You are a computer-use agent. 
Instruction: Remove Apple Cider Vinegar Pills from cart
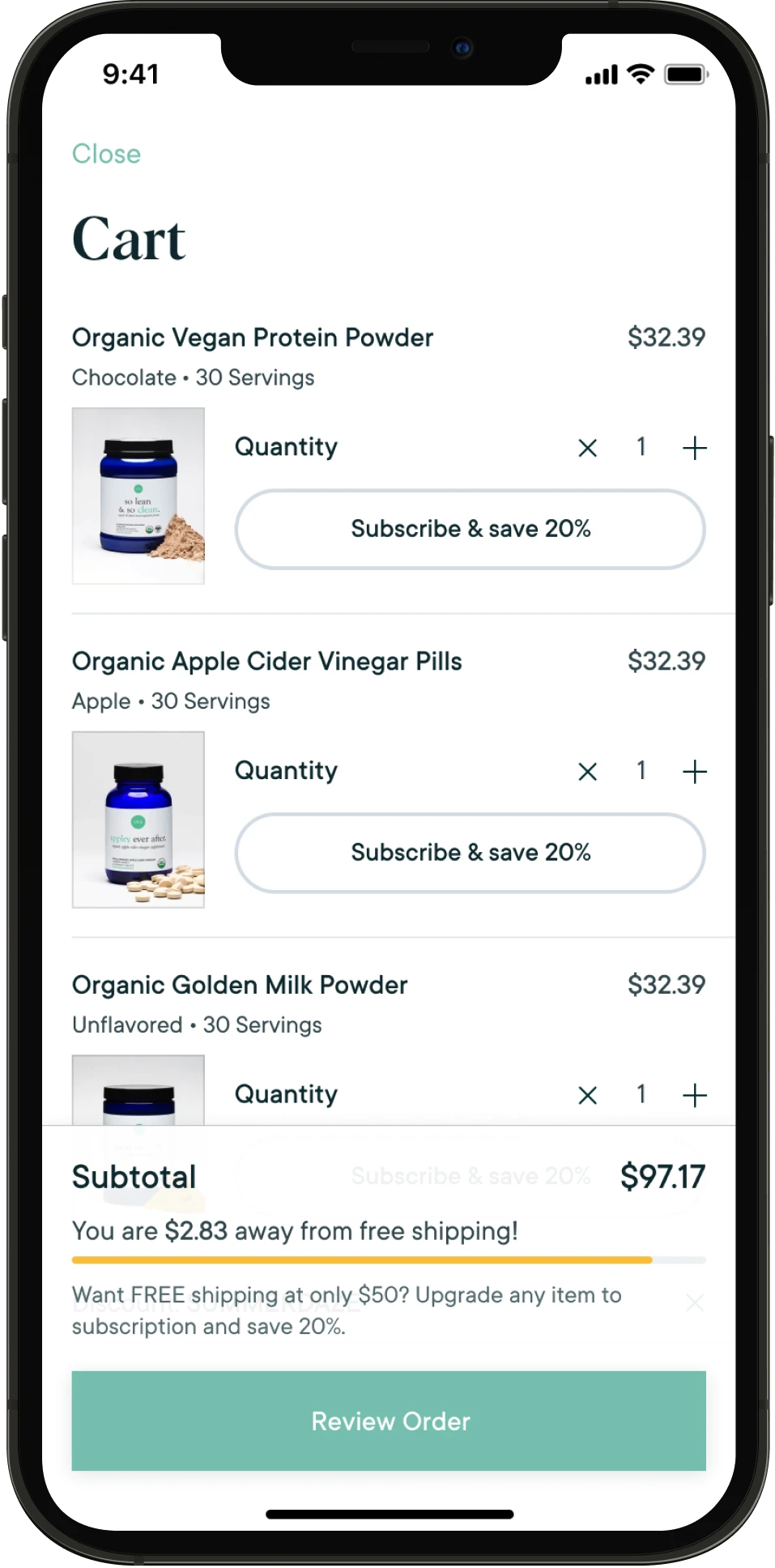pos(588,772)
